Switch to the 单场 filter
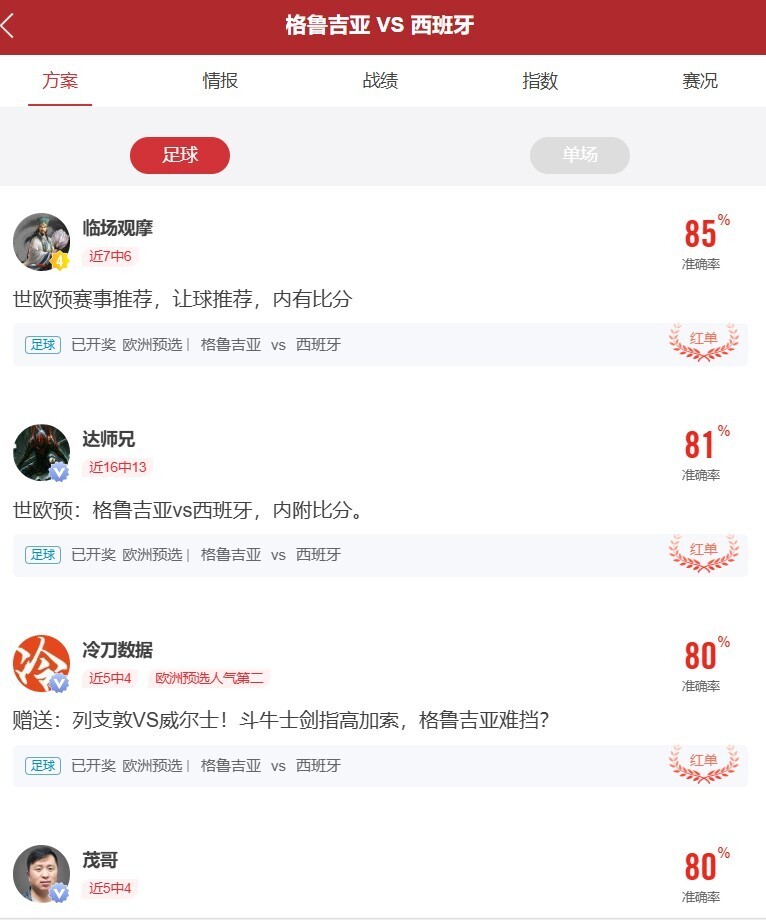 pos(580,155)
